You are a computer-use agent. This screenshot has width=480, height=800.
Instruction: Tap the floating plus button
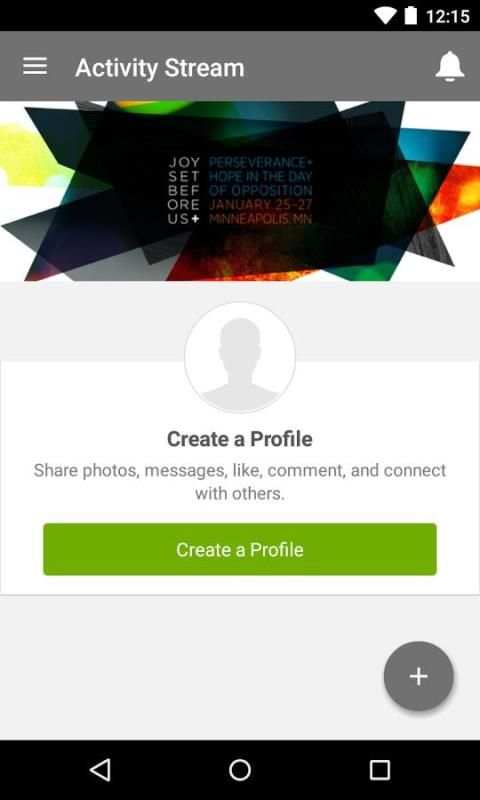click(418, 676)
